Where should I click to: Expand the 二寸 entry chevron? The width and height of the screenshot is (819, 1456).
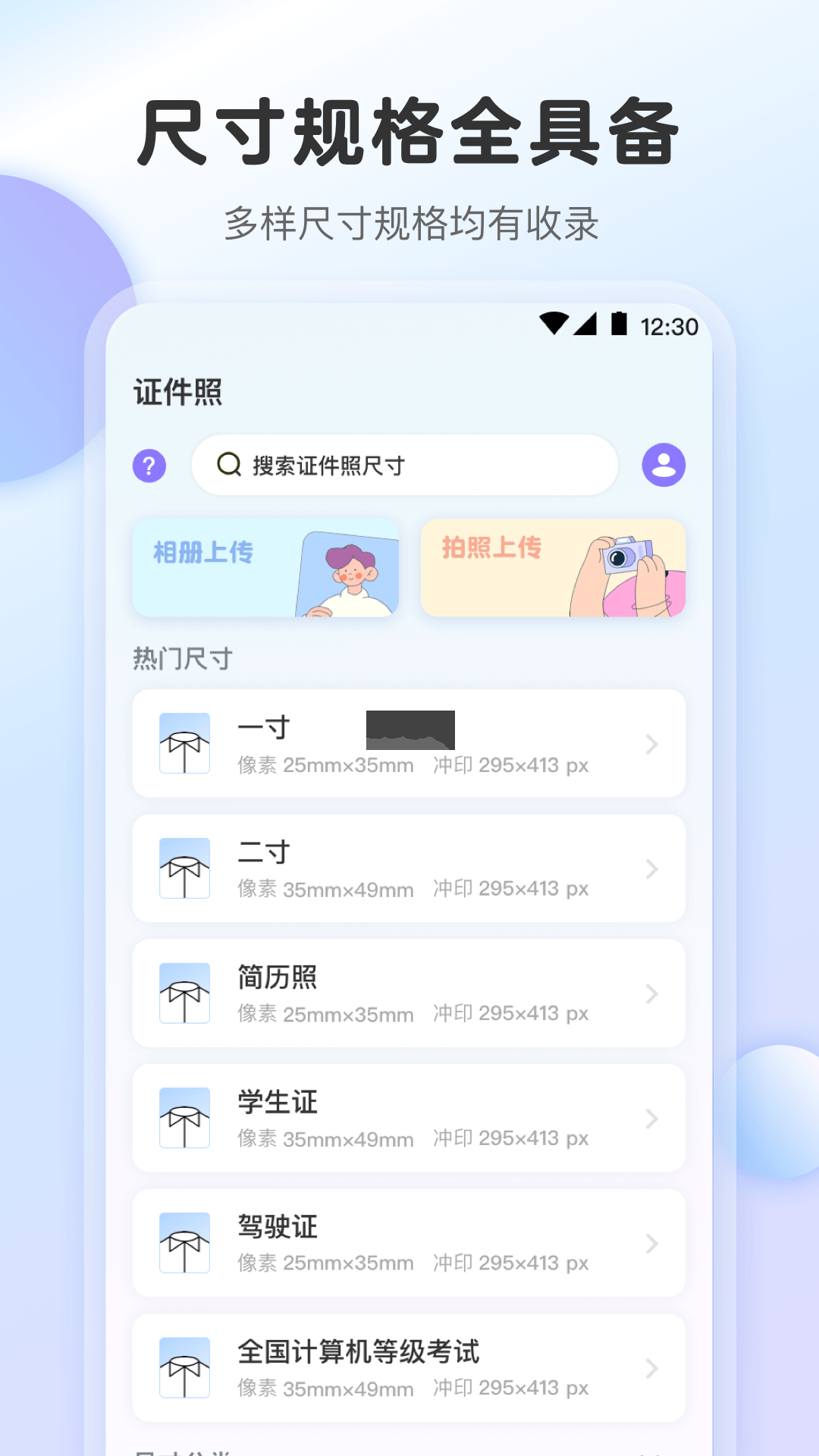651,869
